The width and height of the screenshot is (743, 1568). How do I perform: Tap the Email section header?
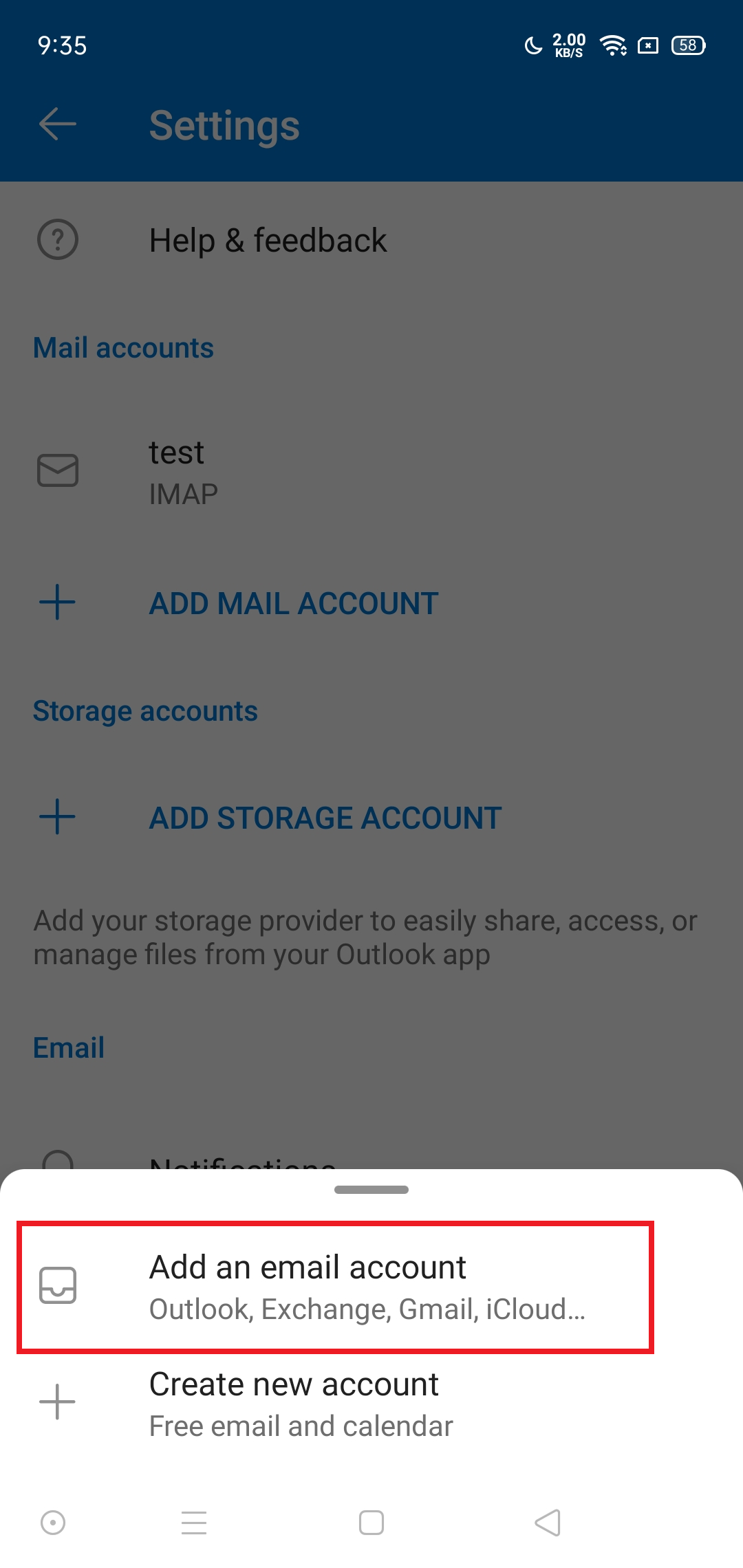point(69,1047)
